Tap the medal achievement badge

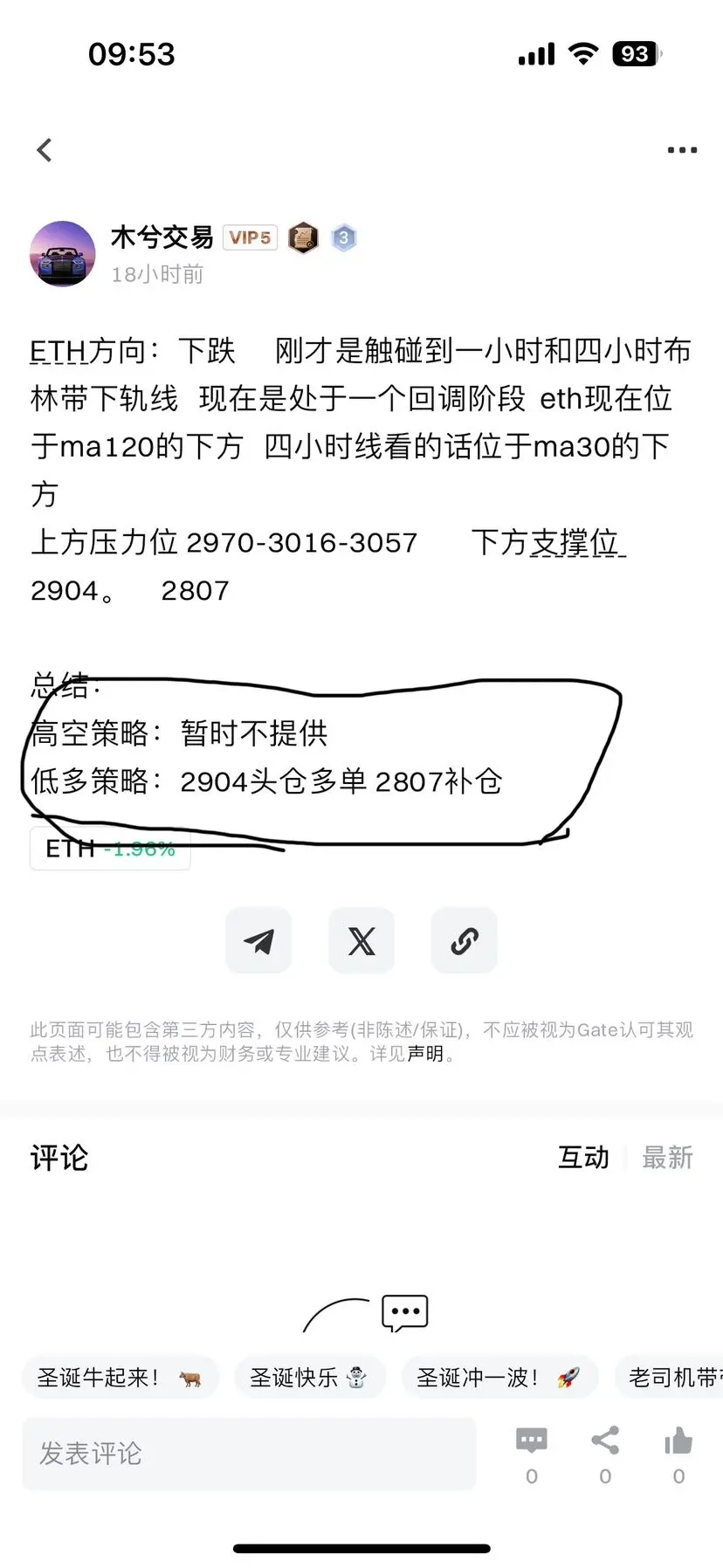[301, 237]
